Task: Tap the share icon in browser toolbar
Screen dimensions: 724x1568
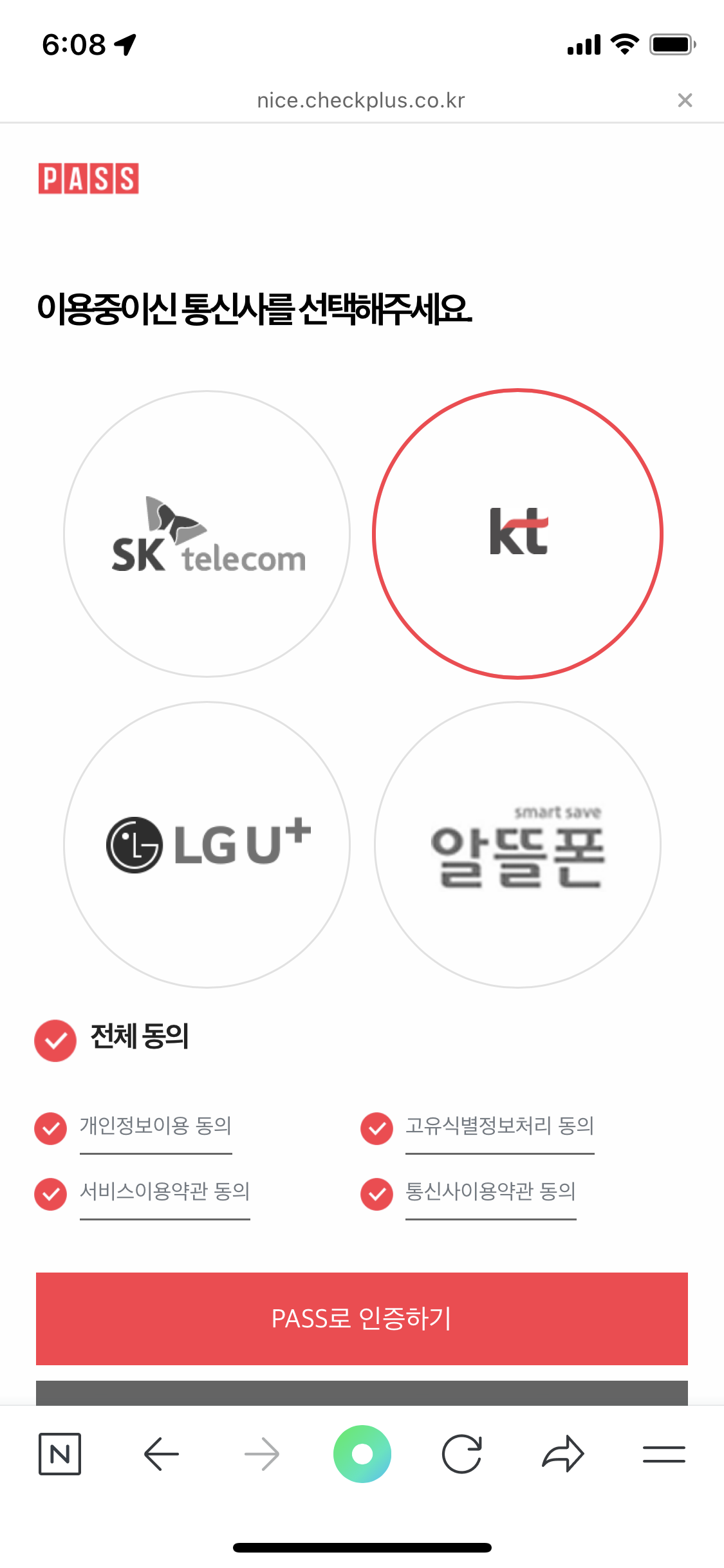Action: click(563, 1453)
